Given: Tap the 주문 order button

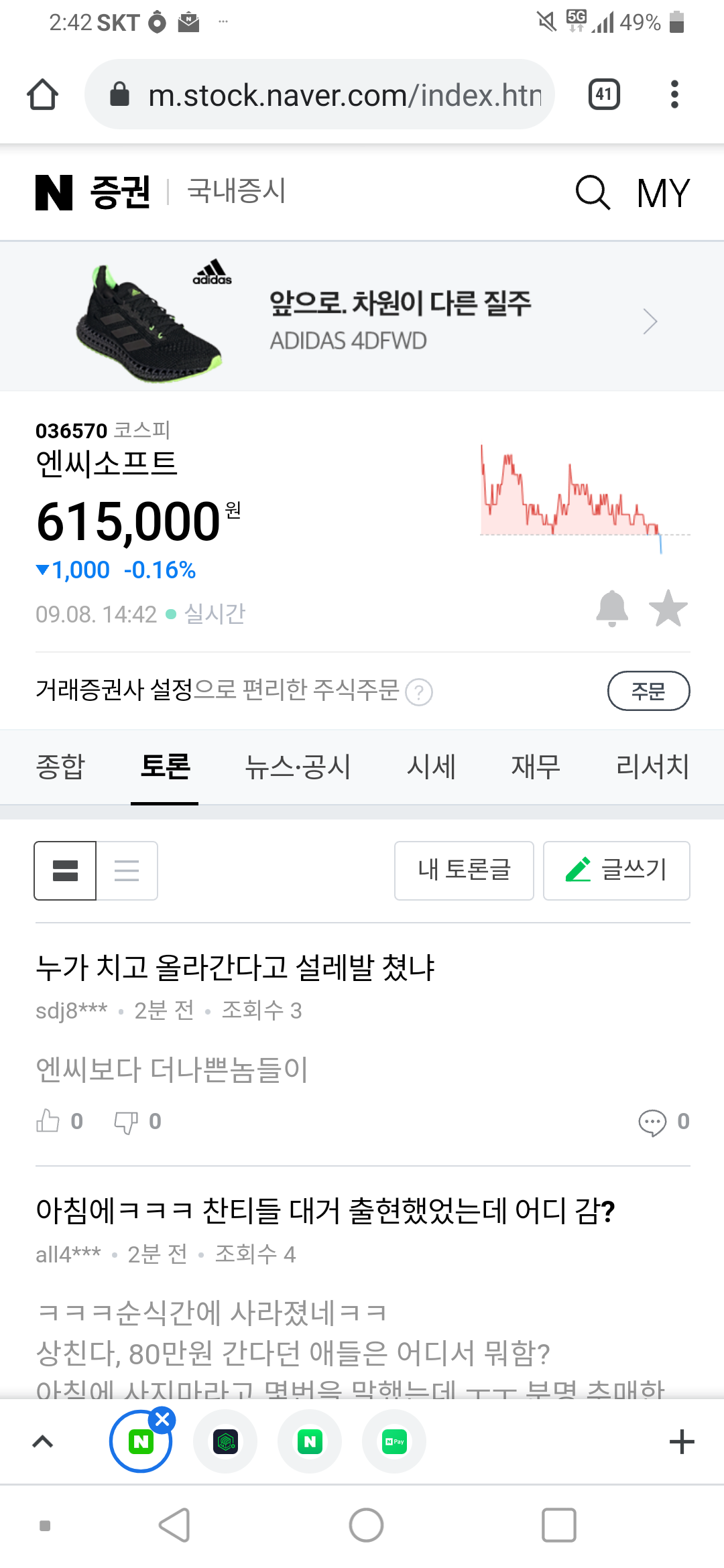Looking at the screenshot, I should (x=648, y=691).
